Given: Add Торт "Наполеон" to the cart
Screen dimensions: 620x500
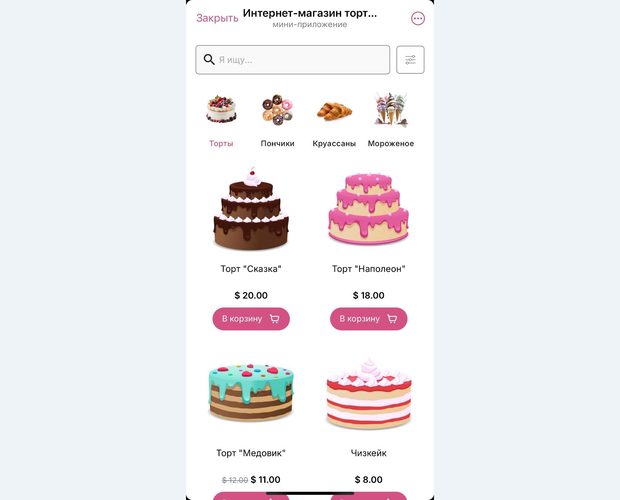Looking at the screenshot, I should [x=368, y=319].
